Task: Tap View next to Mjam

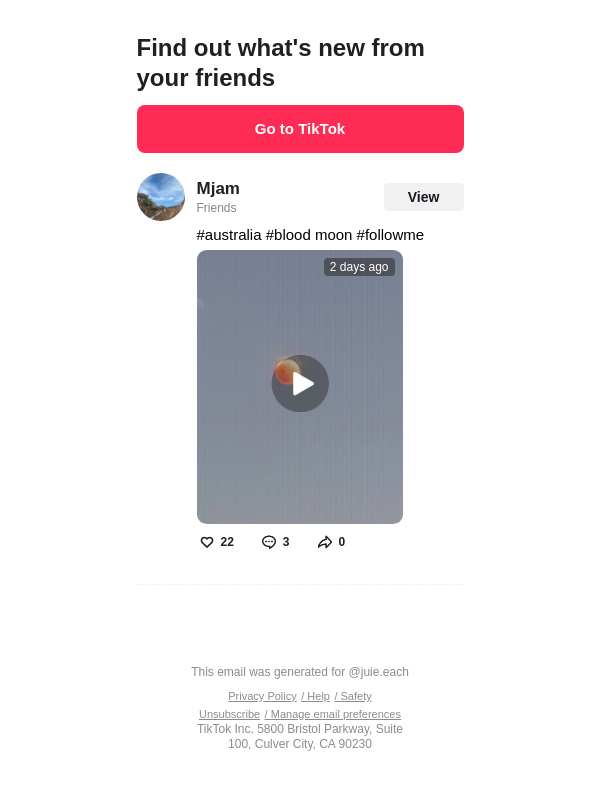Action: (x=423, y=197)
